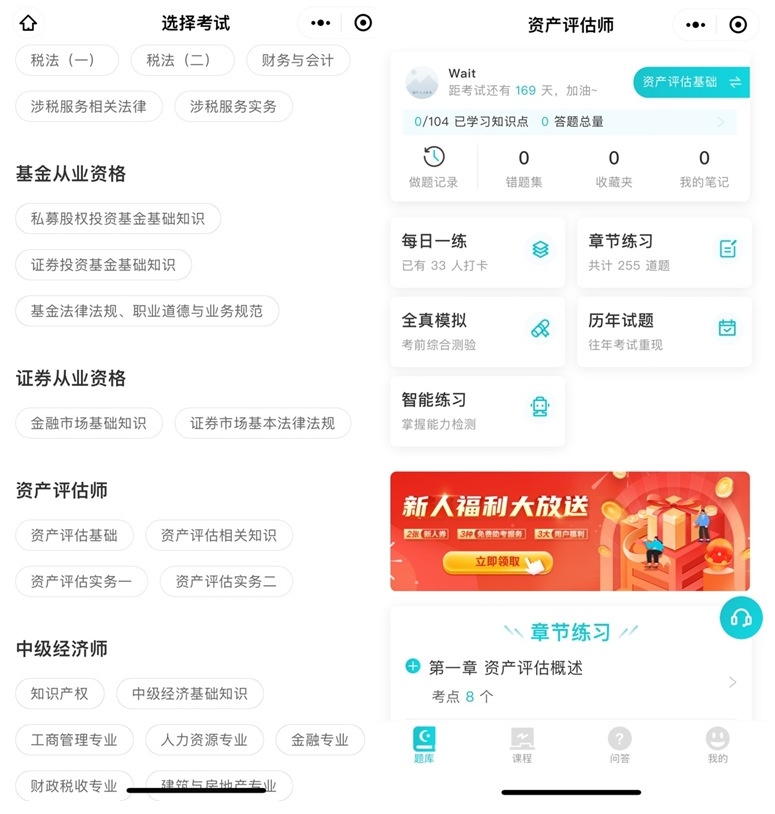The image size is (775, 814).
Task: Switch subject via 资产评估基础 button
Action: point(690,82)
